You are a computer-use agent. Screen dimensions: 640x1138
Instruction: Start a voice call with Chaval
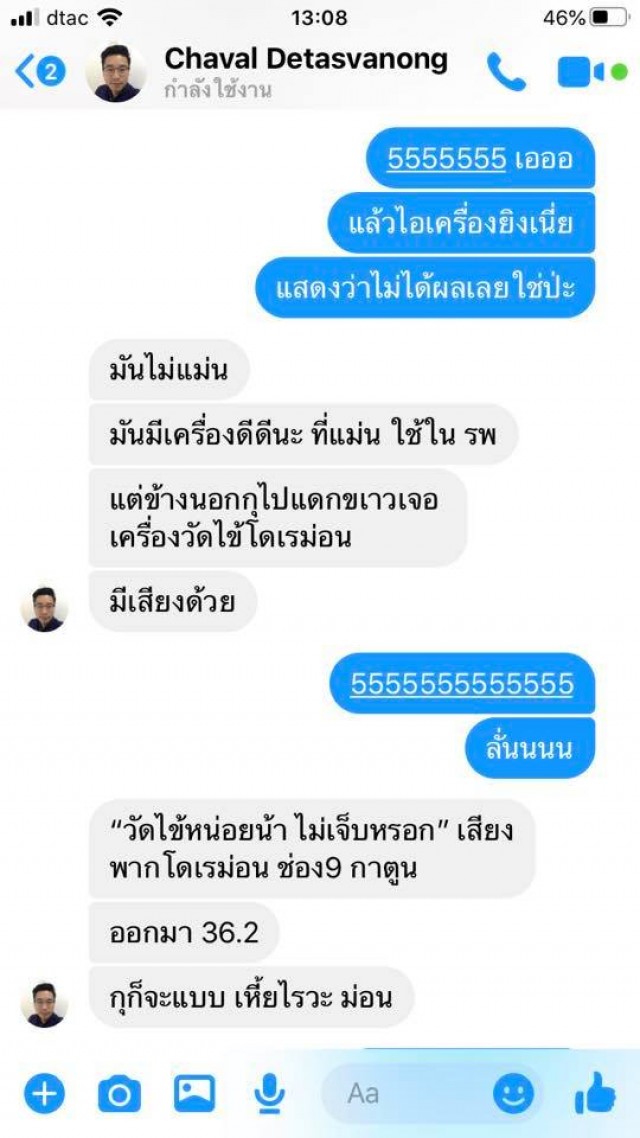pos(506,71)
